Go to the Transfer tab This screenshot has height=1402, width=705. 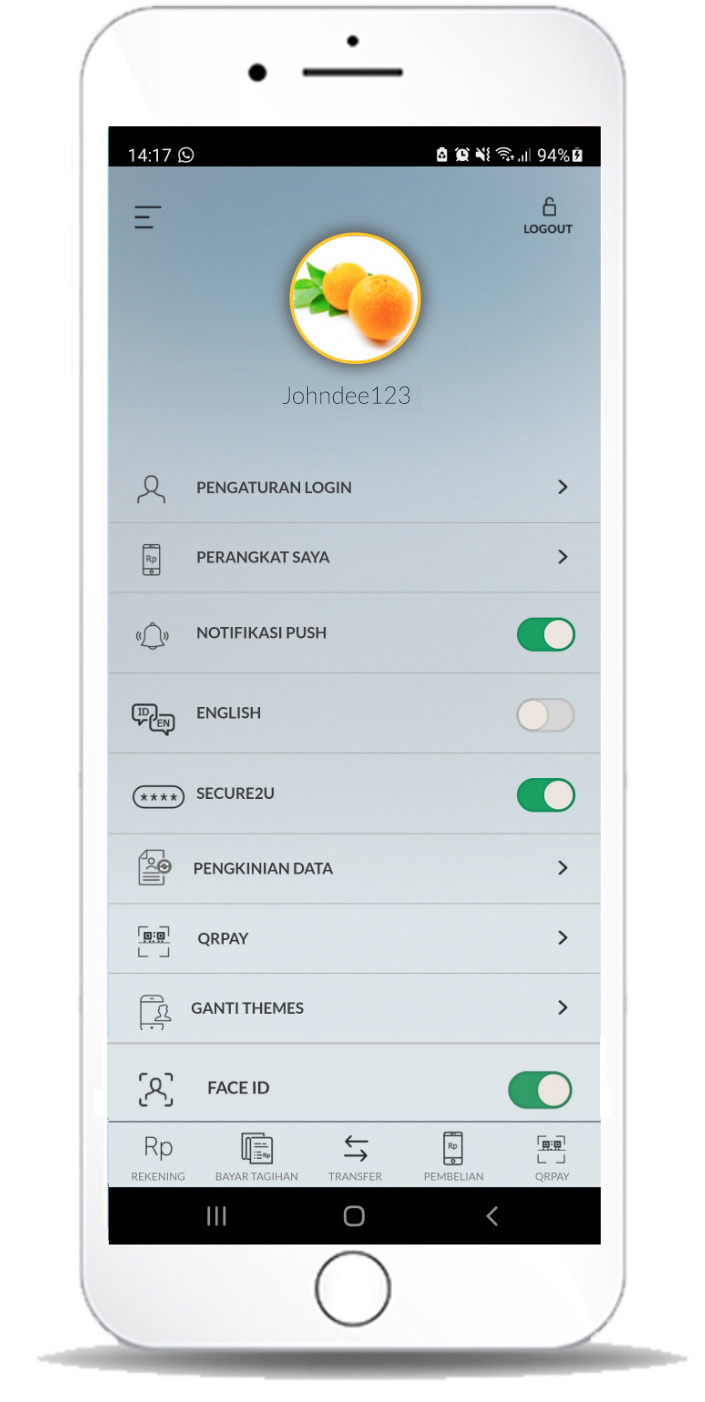(x=355, y=1157)
